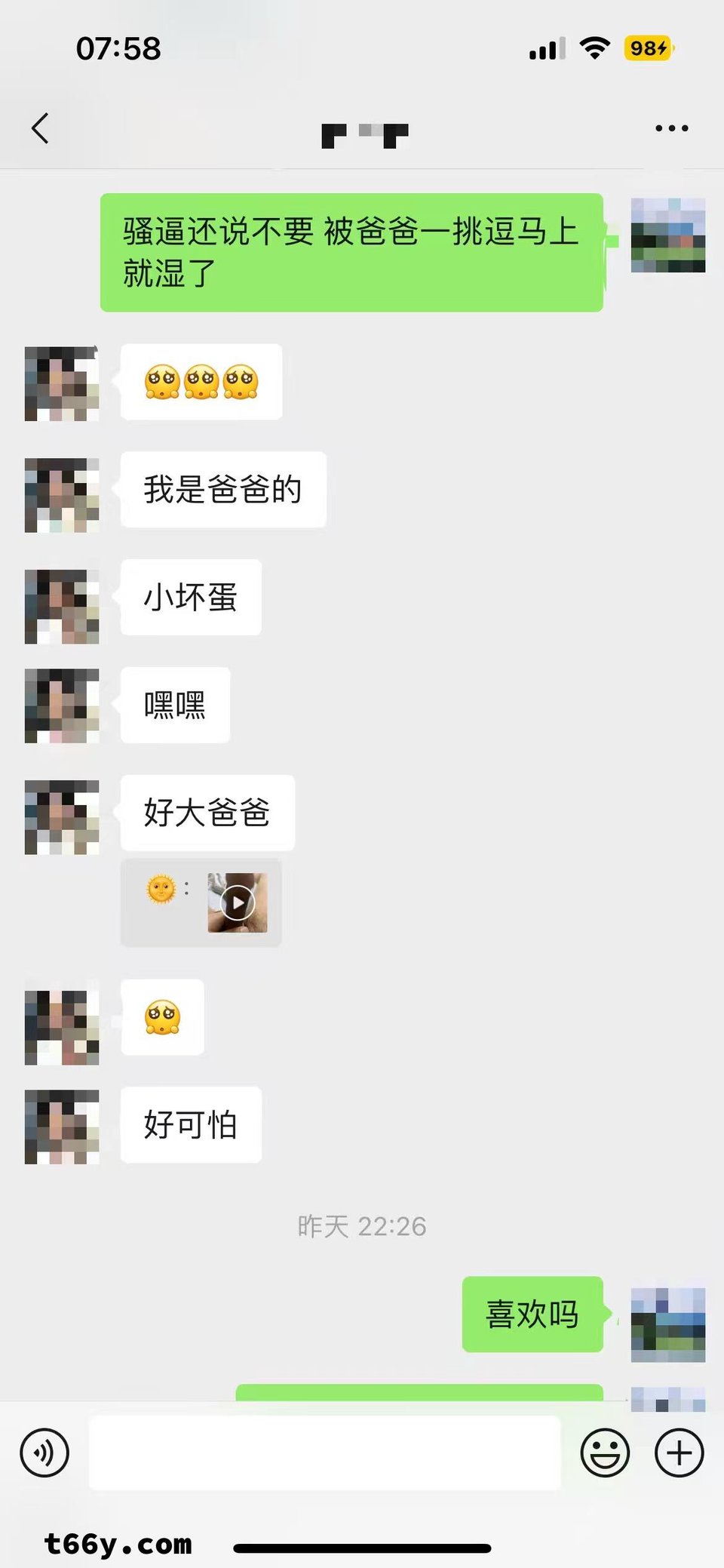
Task: Play the quoted video clip
Action: 238,902
